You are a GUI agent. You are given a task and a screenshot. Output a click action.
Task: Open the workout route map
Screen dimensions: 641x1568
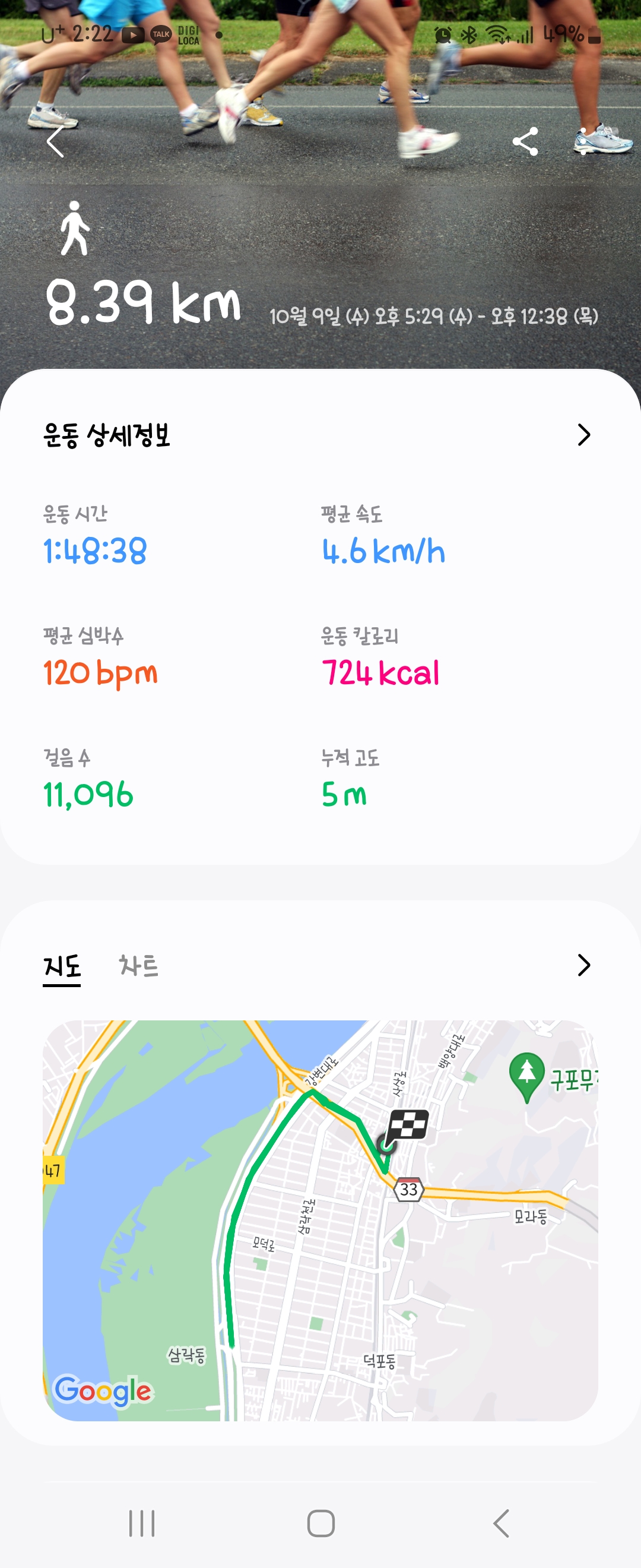[320, 1221]
